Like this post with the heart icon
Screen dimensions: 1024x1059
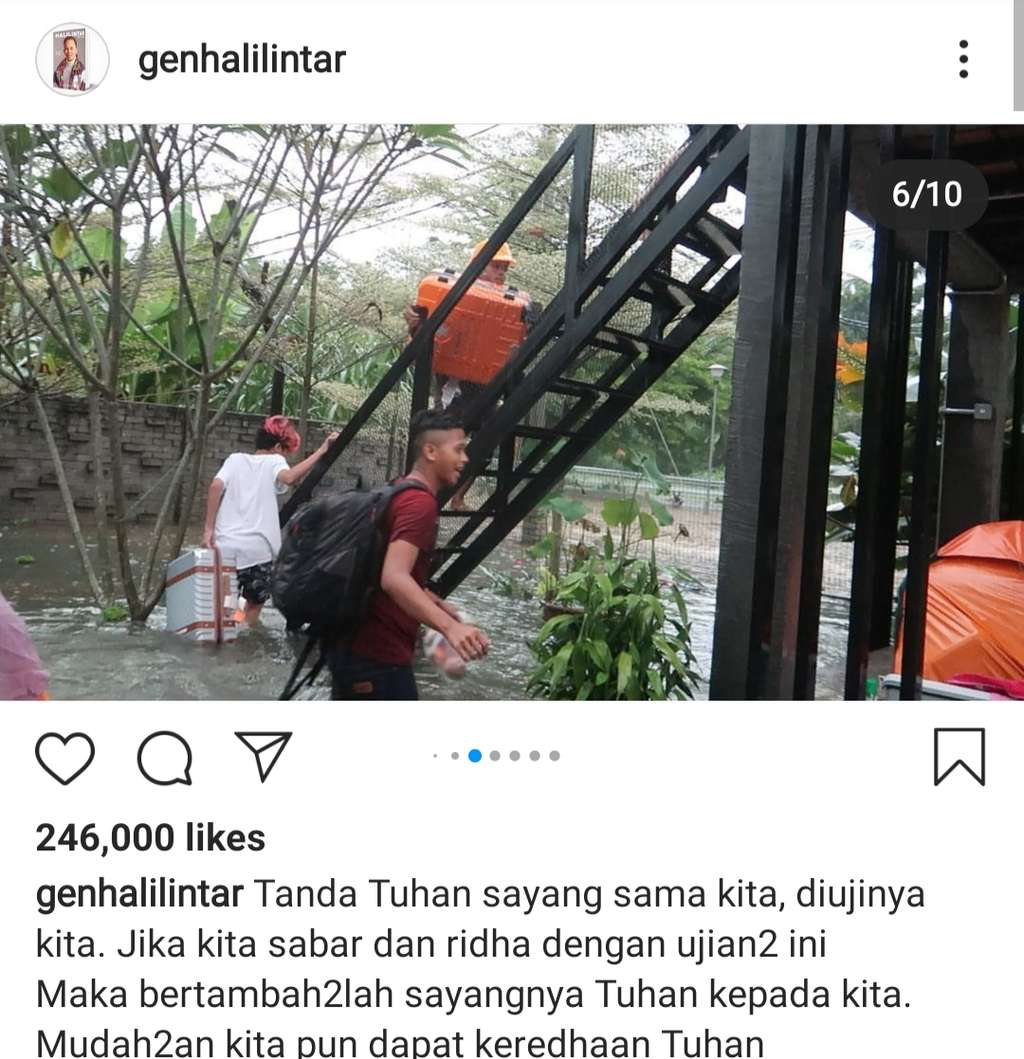(65, 757)
